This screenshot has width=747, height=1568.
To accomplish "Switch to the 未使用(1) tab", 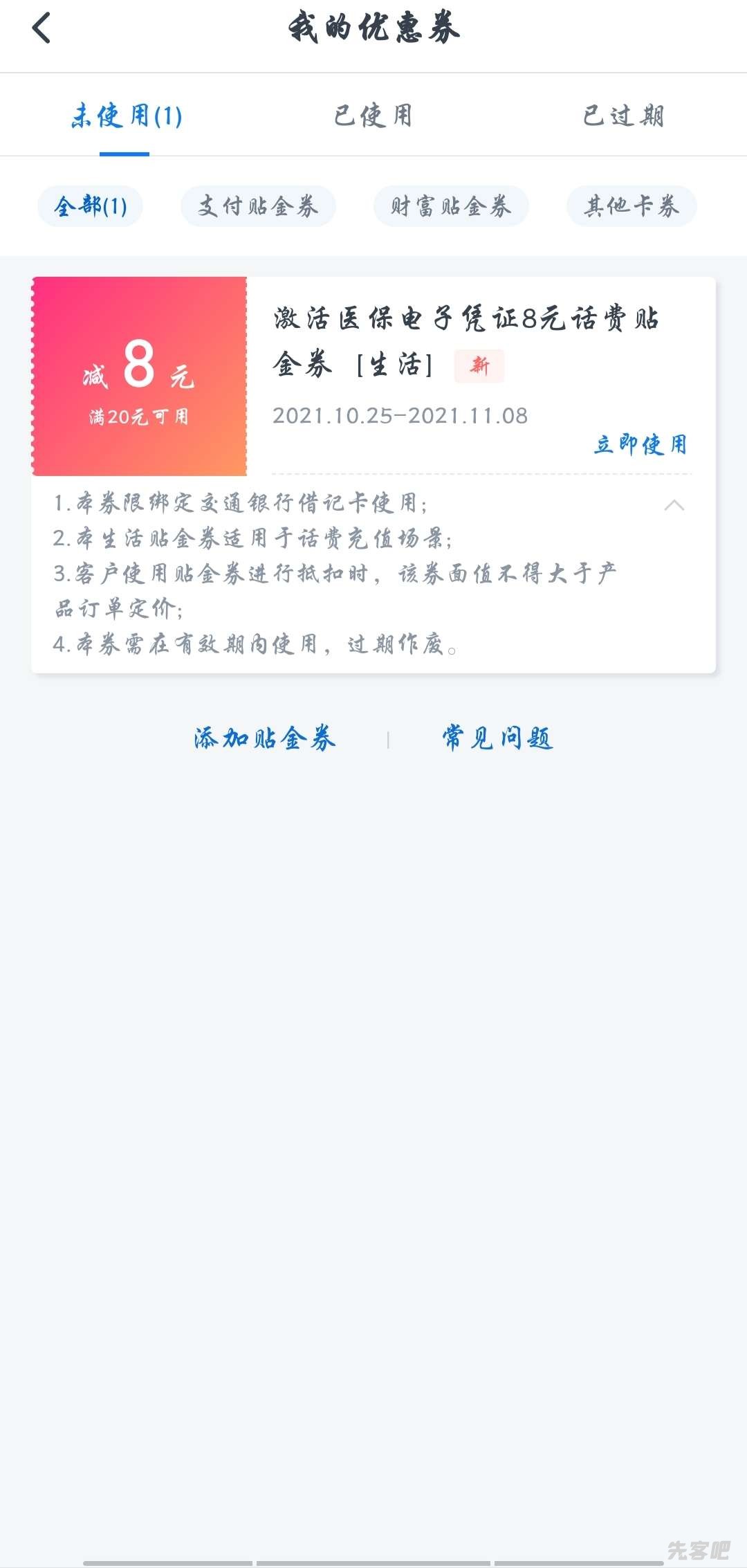I will click(125, 116).
